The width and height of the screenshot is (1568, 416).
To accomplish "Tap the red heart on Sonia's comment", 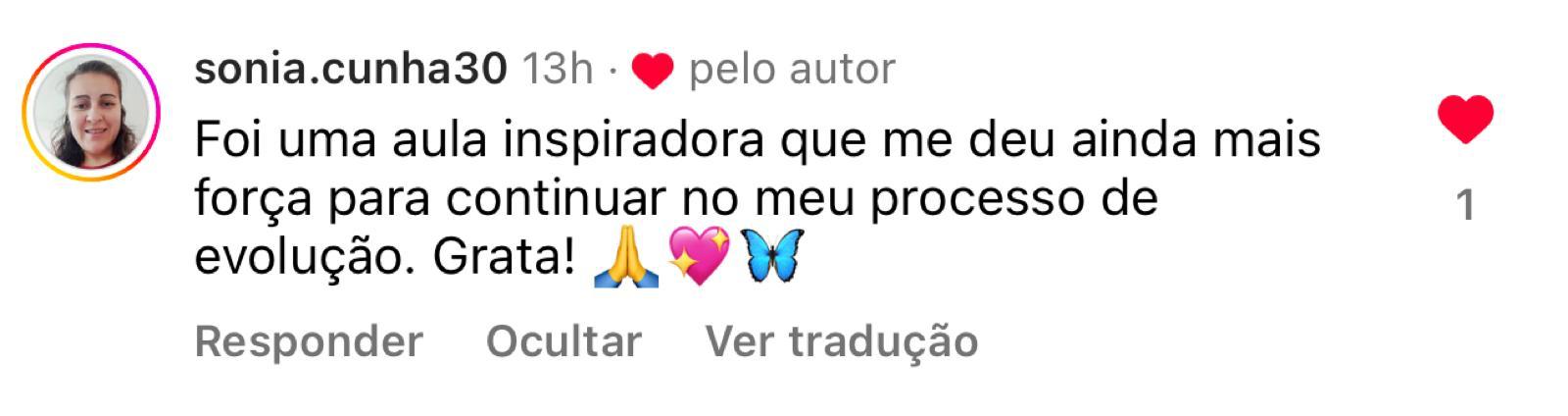I will point(1465,120).
